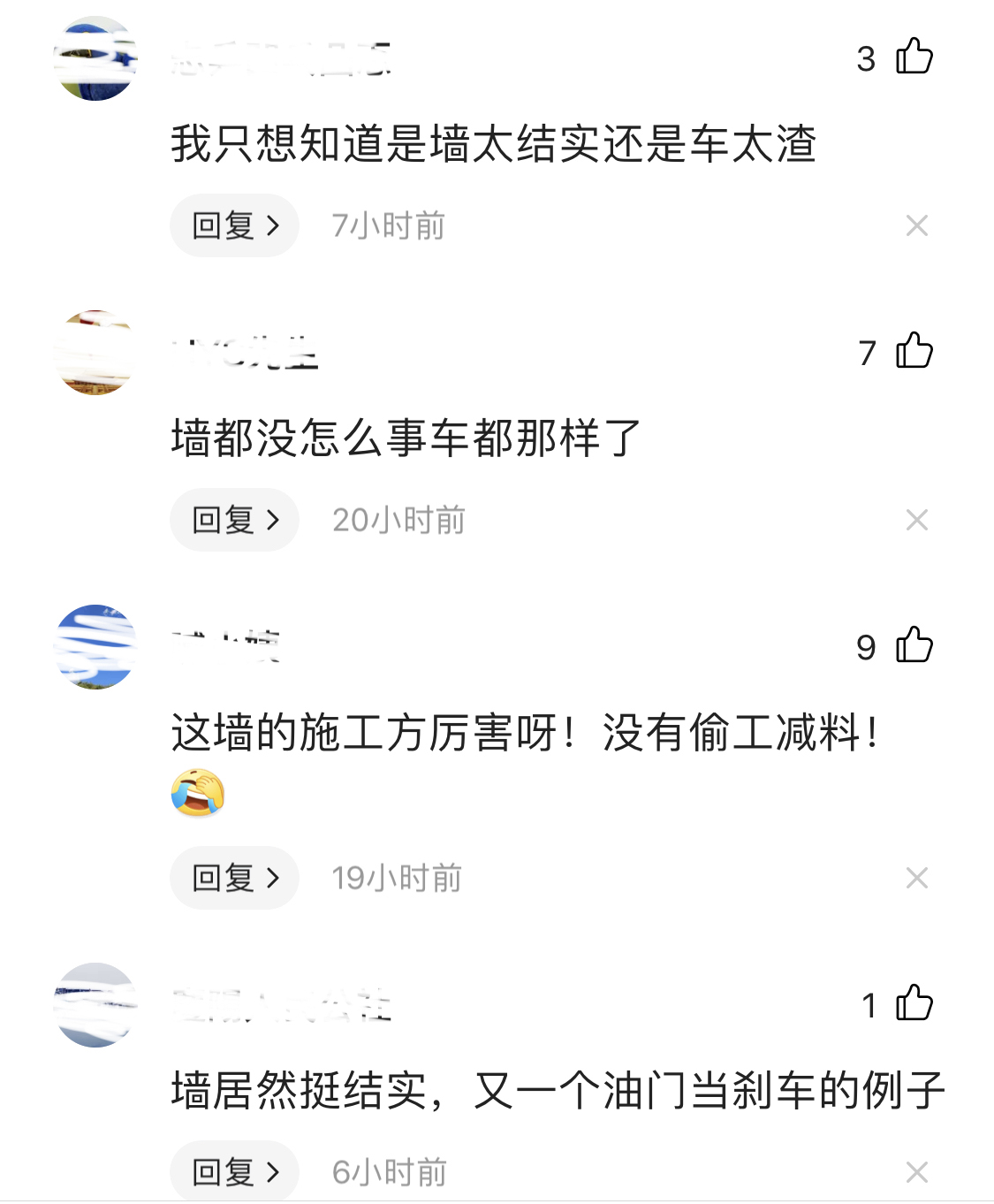This screenshot has width=994, height=1204.
Task: Reply to the comment posted 19小时前
Action: 234,879
